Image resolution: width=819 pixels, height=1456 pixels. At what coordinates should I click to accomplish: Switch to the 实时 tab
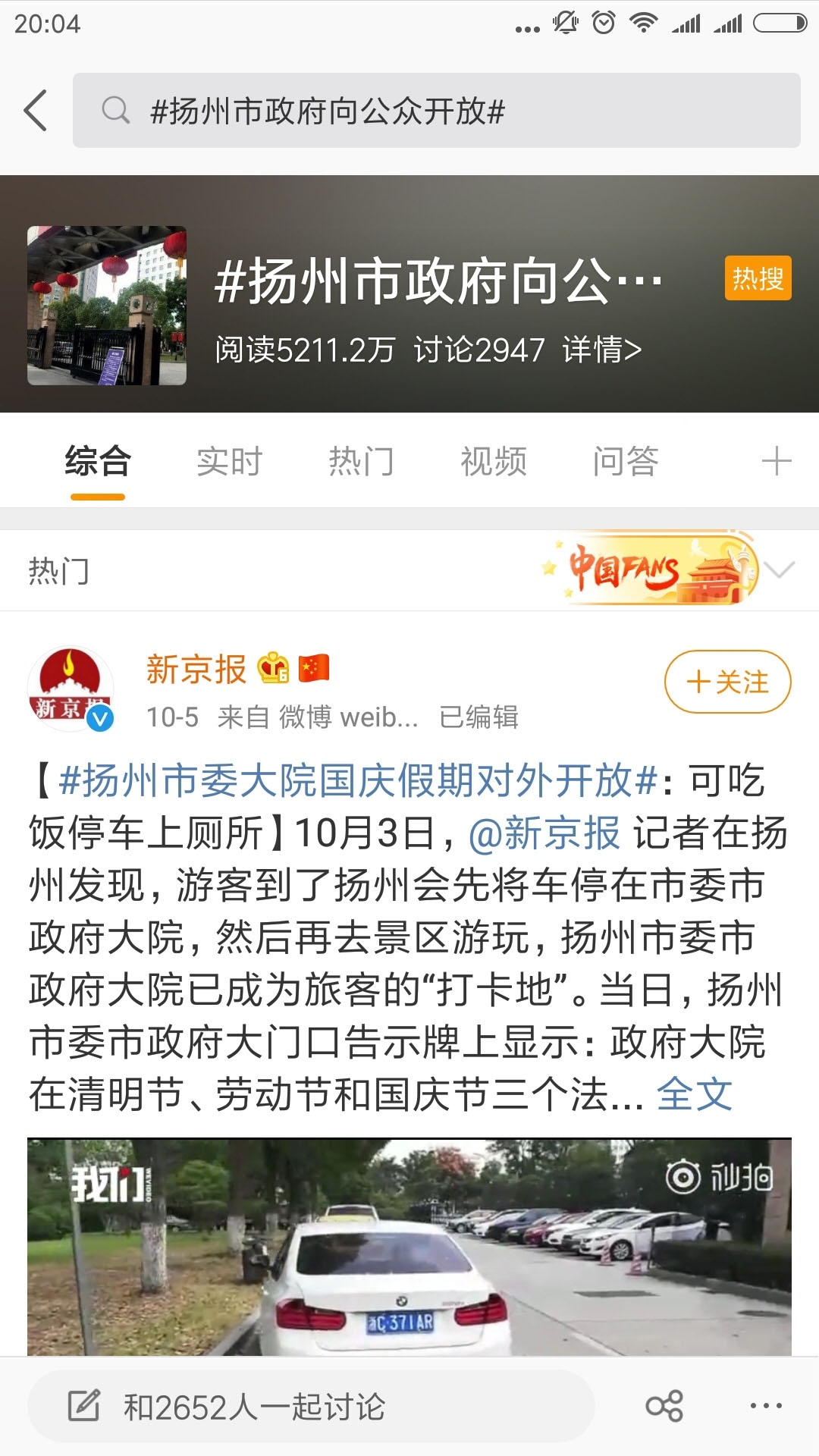[x=229, y=462]
